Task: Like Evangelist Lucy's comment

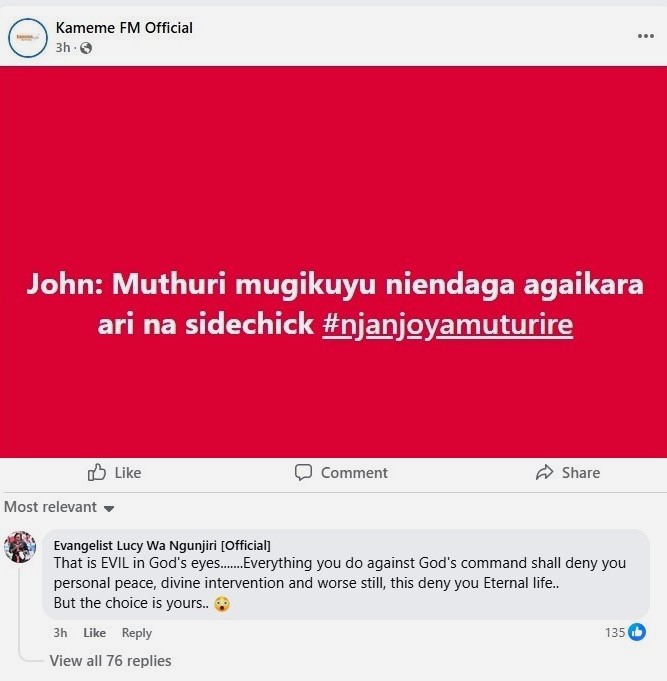Action: (94, 633)
